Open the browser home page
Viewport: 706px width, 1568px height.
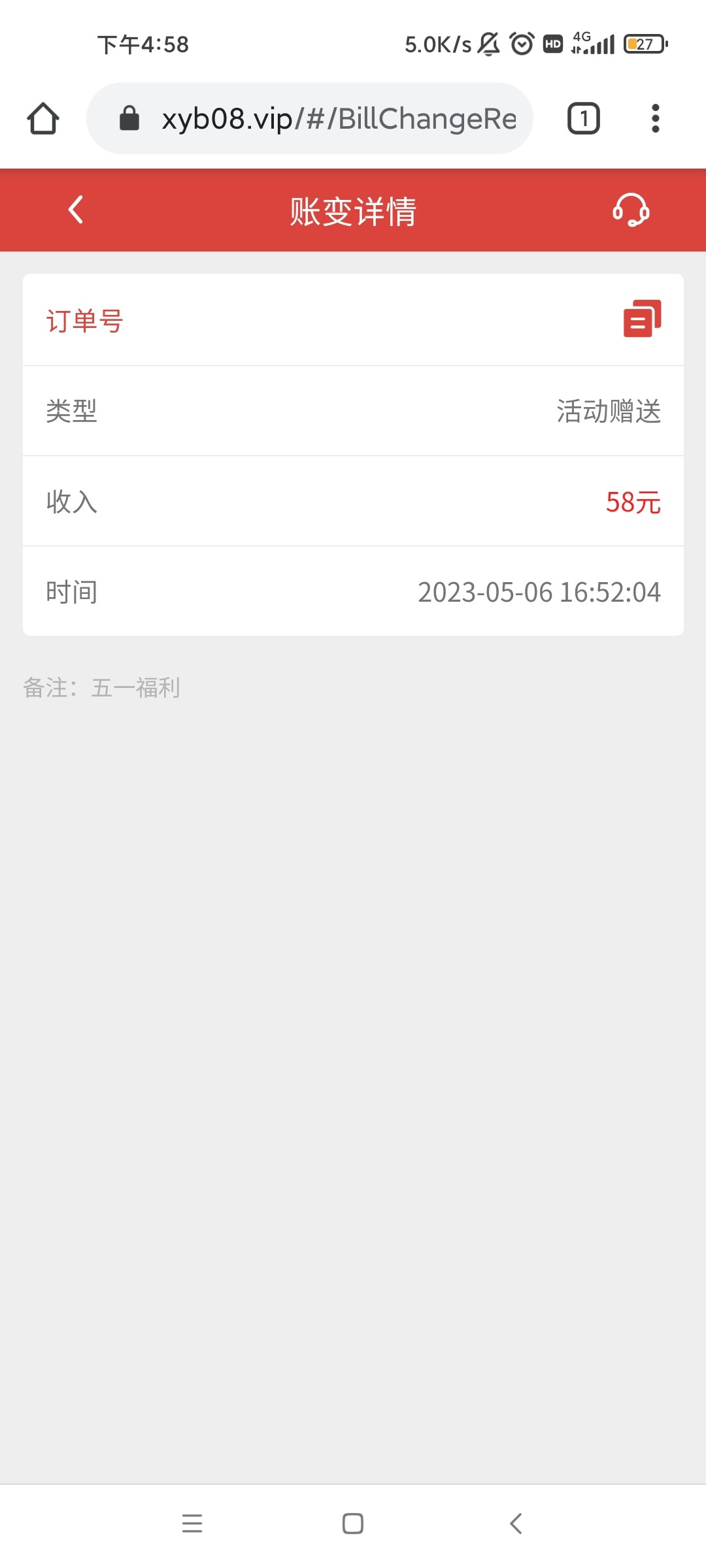pyautogui.click(x=43, y=119)
